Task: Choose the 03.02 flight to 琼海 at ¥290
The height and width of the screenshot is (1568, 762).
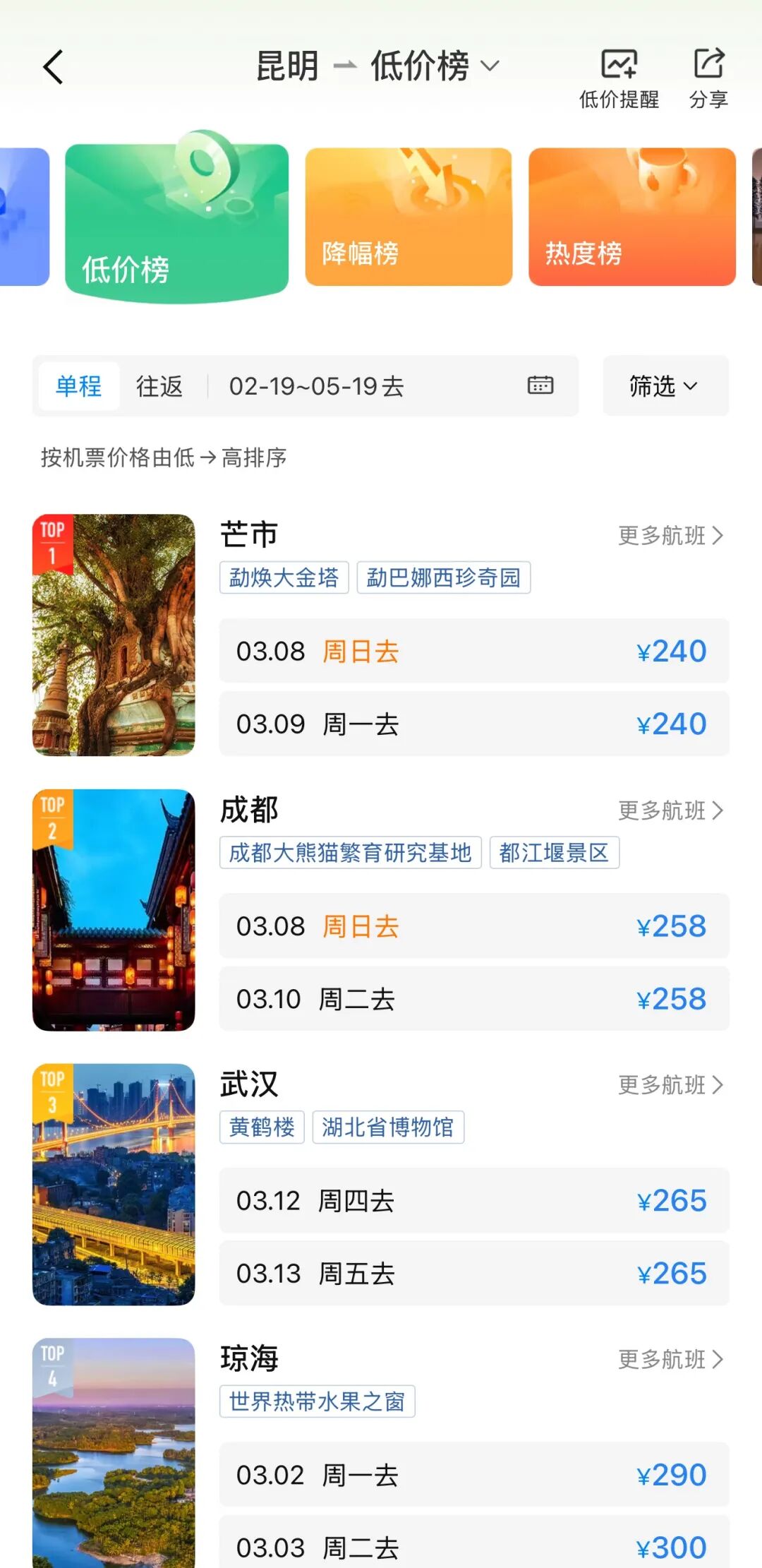Action: click(473, 1475)
